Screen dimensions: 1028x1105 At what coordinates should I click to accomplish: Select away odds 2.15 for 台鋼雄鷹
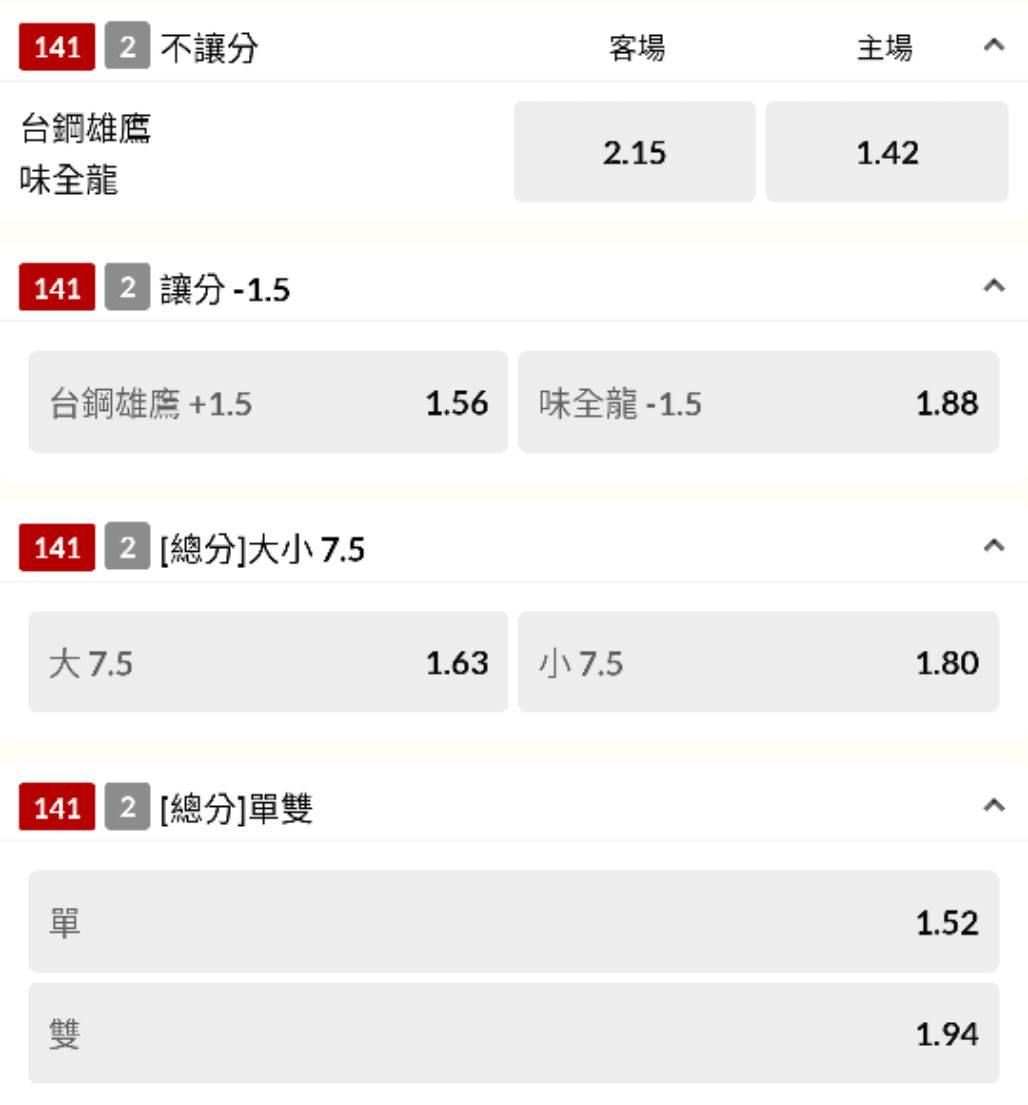coord(634,152)
